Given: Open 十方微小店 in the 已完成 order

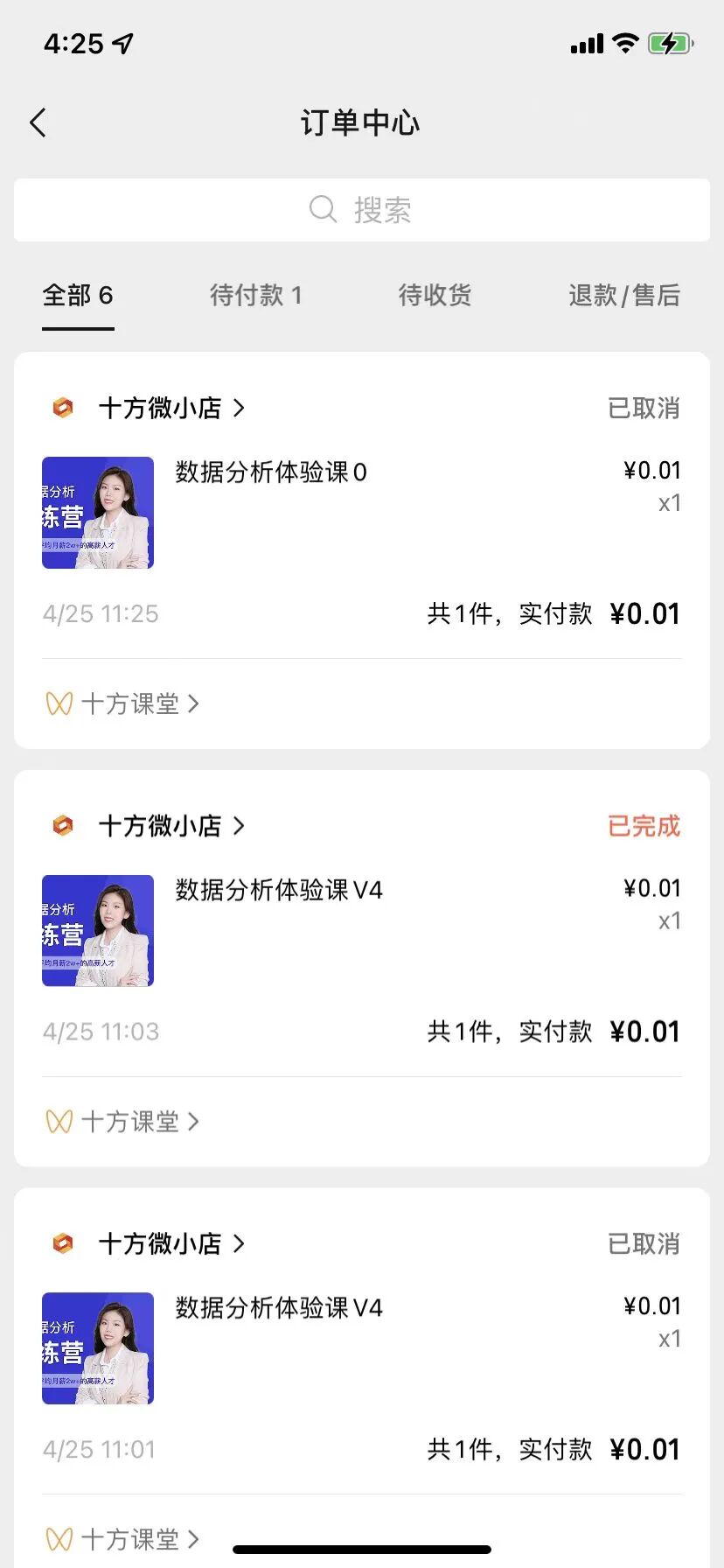Looking at the screenshot, I should [x=171, y=826].
